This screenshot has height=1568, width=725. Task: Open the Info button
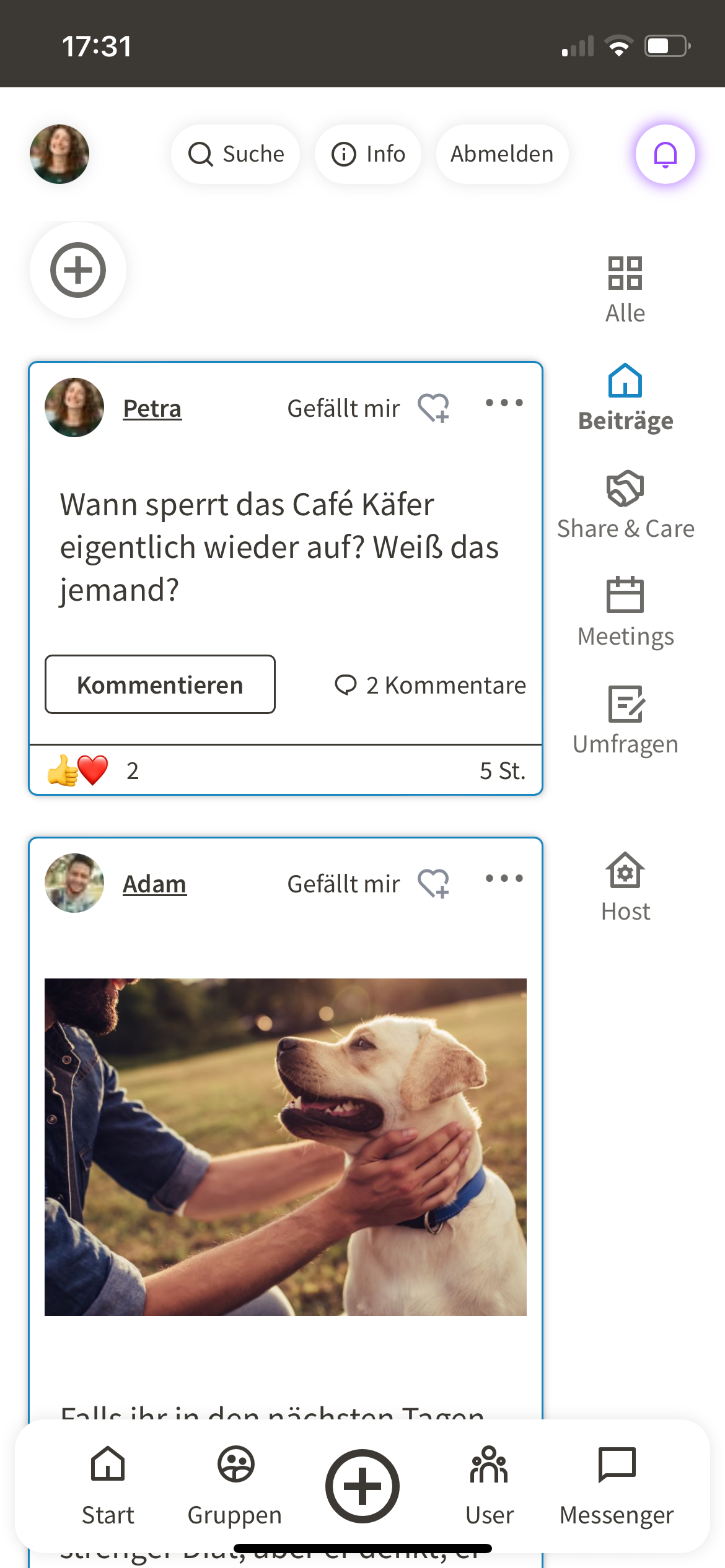point(368,154)
